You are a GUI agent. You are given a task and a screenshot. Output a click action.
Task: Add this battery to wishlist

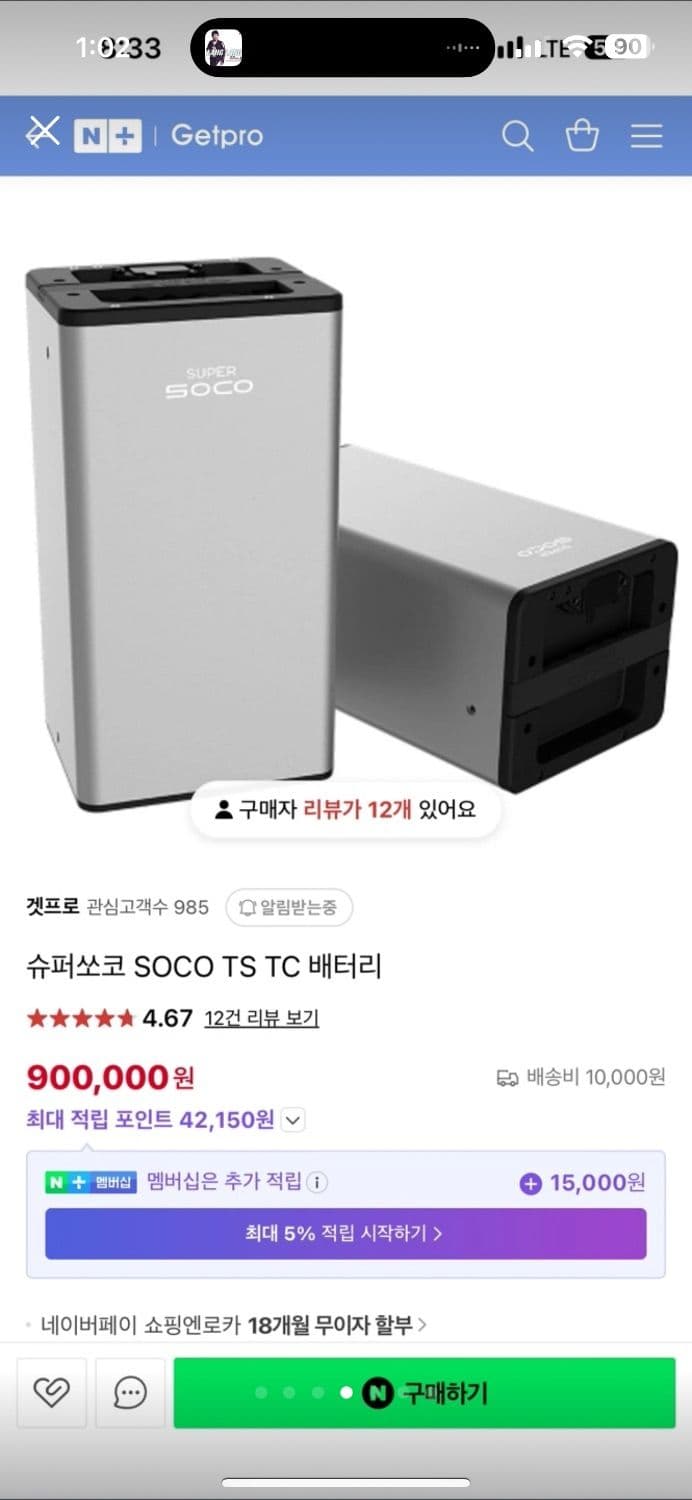click(x=51, y=1392)
